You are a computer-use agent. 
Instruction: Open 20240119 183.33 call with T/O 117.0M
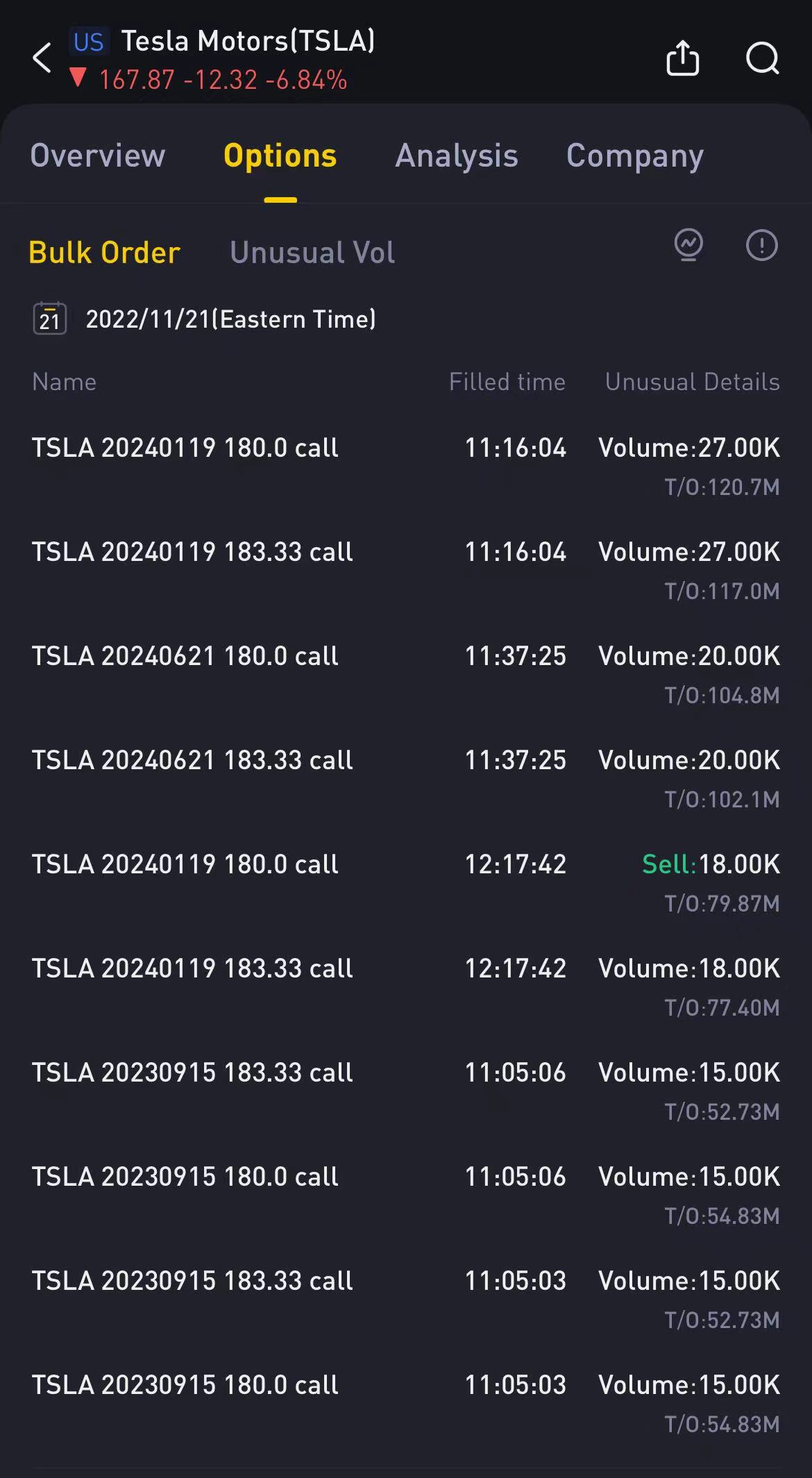click(x=406, y=569)
